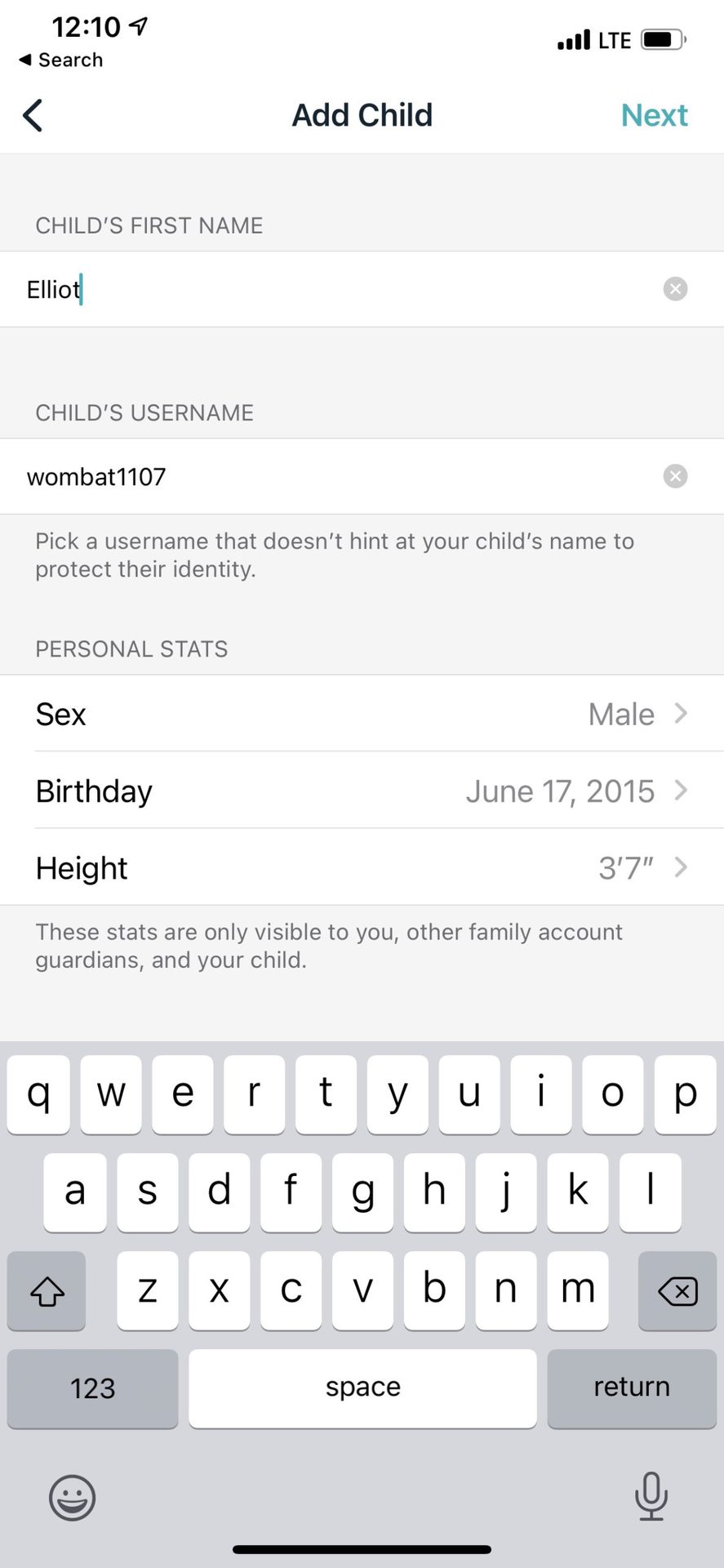Switch keyboard to 123 numbers
This screenshot has width=724, height=1568.
92,1388
